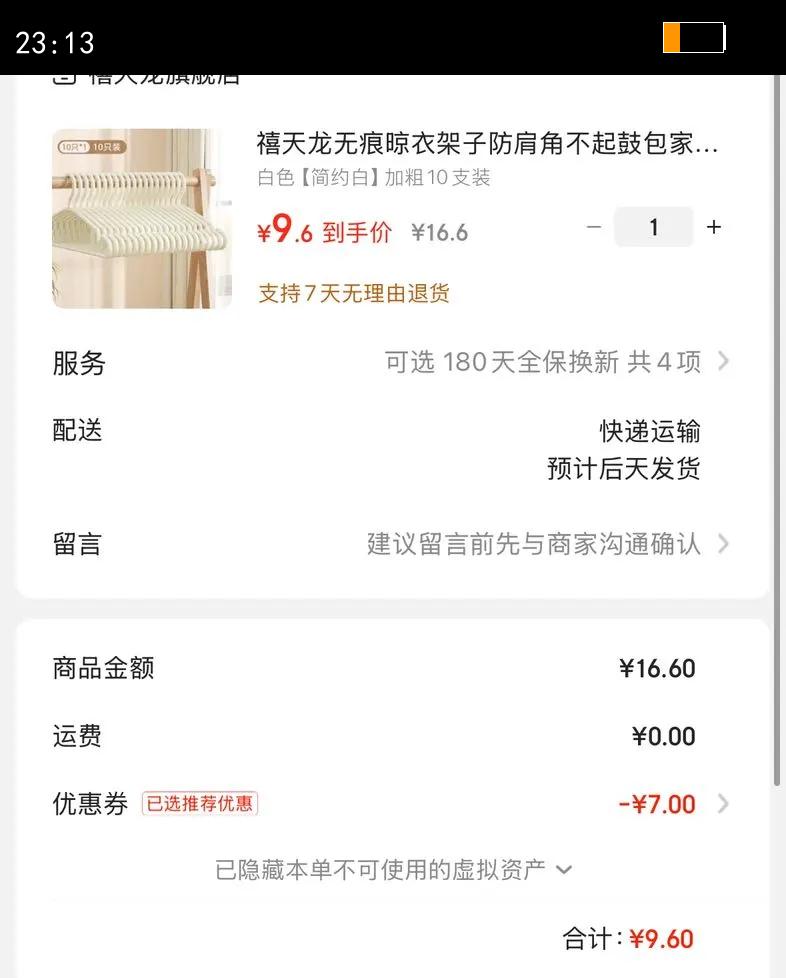Decrease item quantity with the minus button
The width and height of the screenshot is (786, 978).
coord(593,227)
